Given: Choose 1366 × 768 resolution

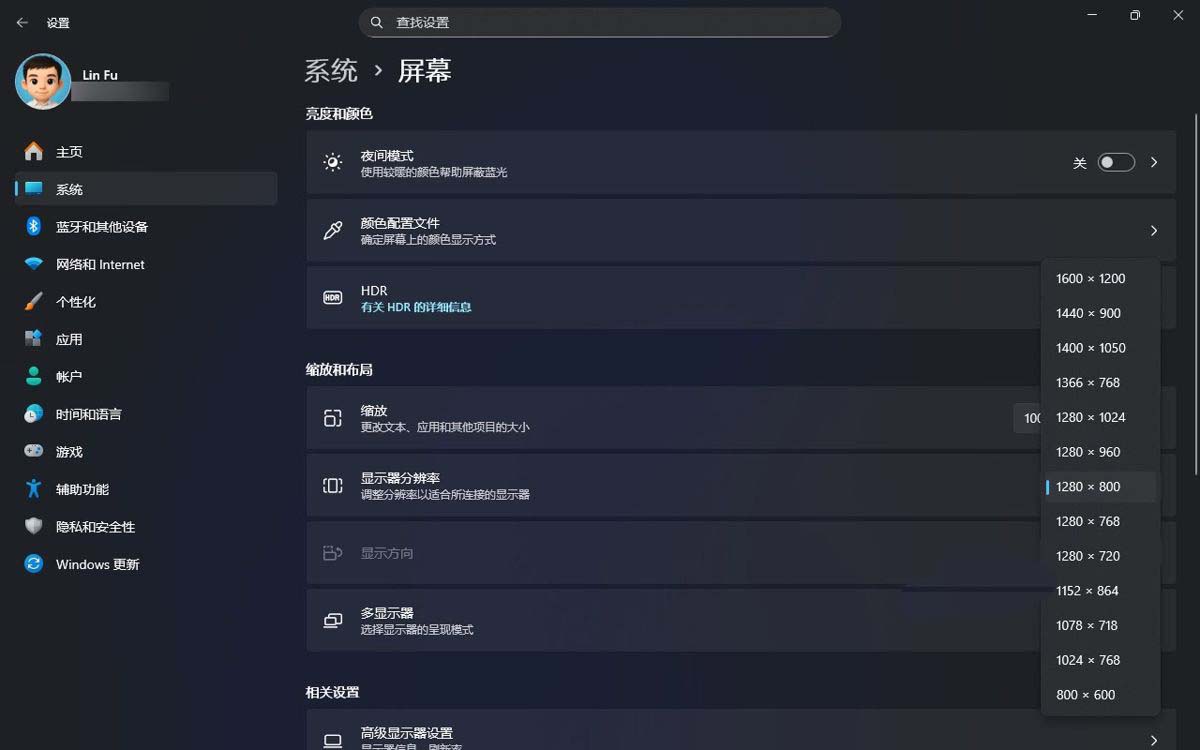Looking at the screenshot, I should (1088, 383).
